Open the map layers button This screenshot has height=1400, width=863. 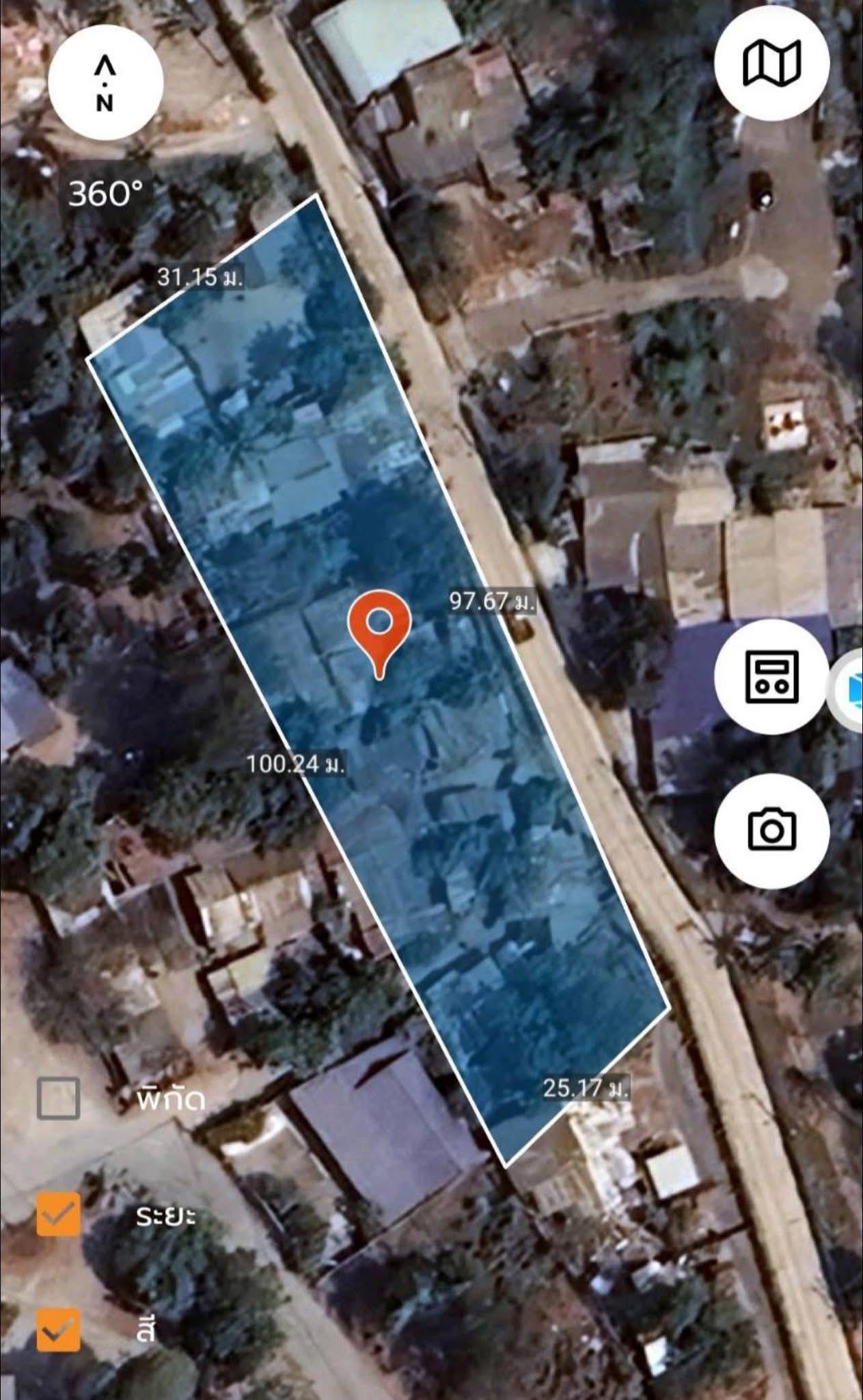pos(771,62)
